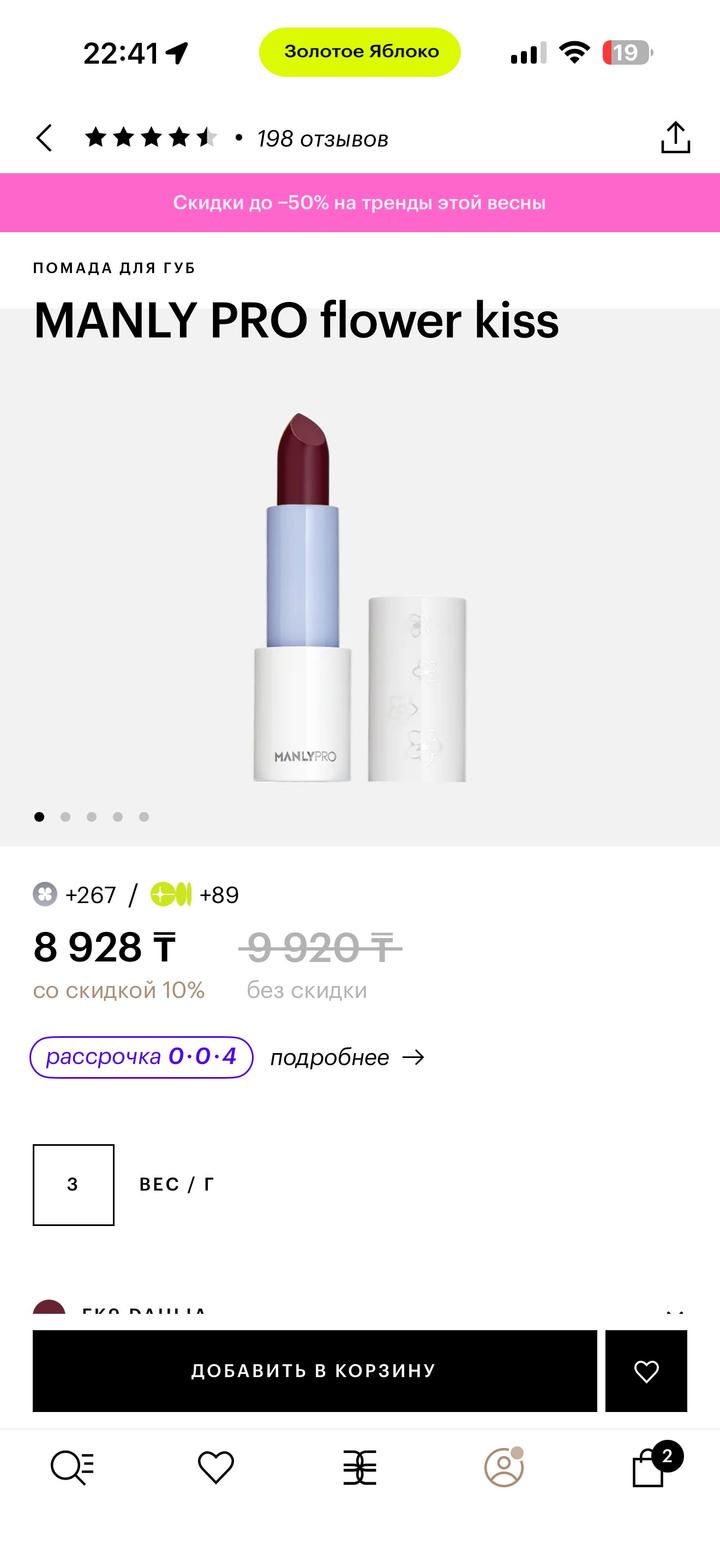Tap Добавить в корзину button
The image size is (720, 1564).
[x=314, y=1371]
